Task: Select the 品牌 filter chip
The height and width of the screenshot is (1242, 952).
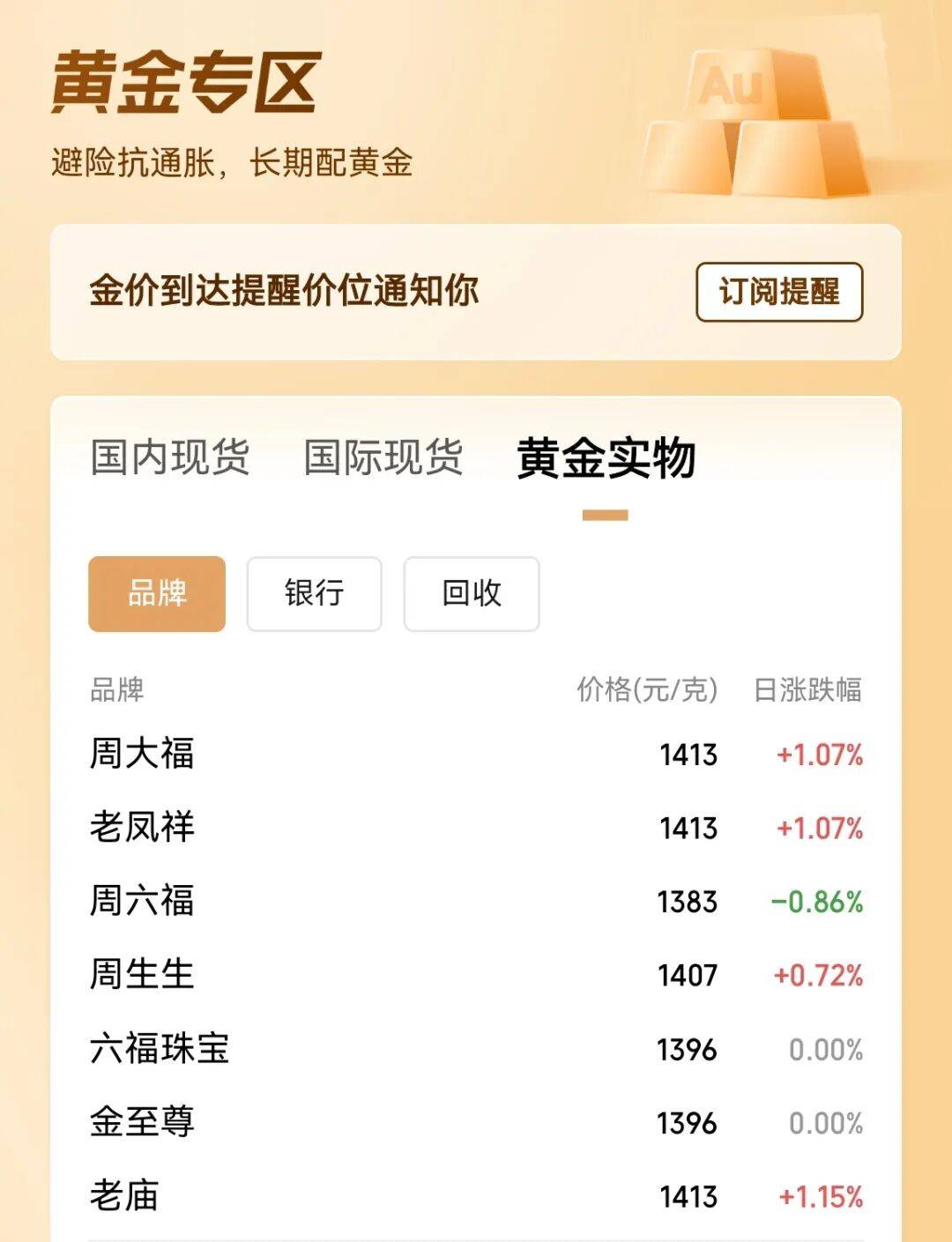Action: tap(157, 593)
